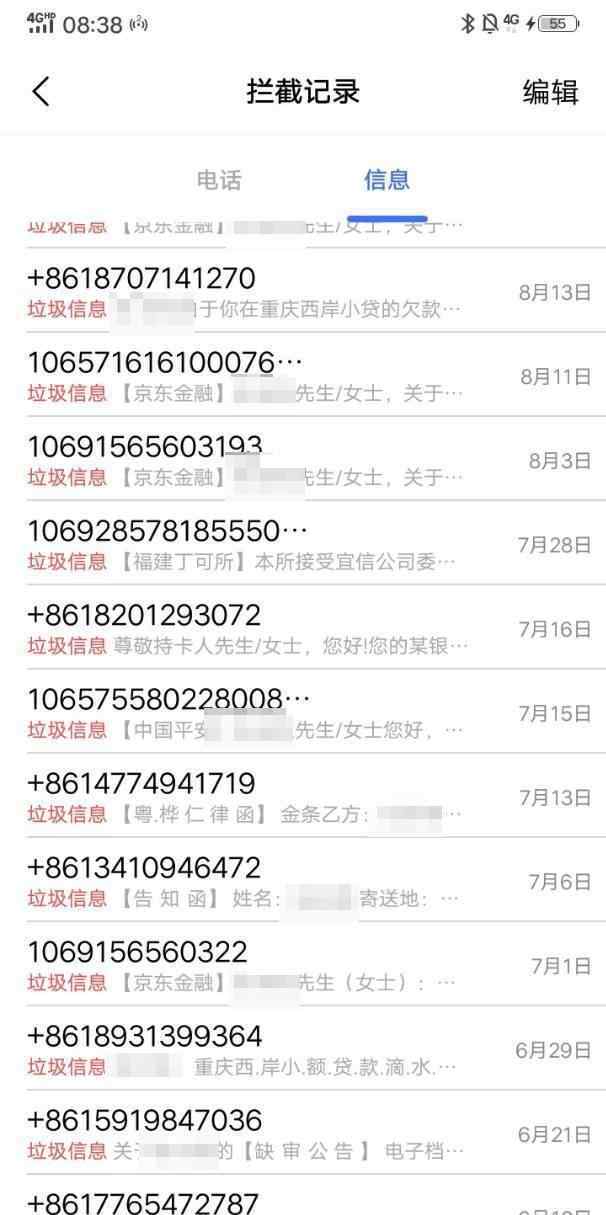Open the 告知函 message from +8613410946472
606x1215 pixels.
(x=303, y=879)
